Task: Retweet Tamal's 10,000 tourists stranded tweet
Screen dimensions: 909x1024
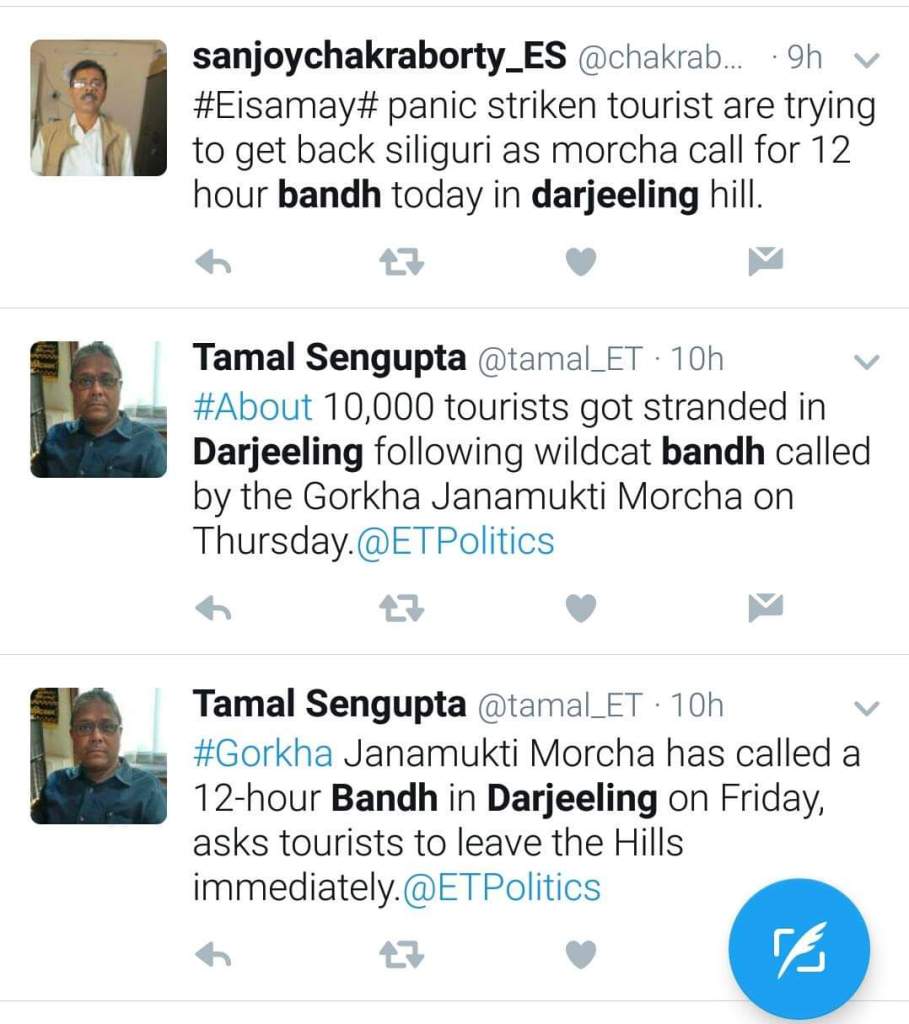Action: pyautogui.click(x=402, y=608)
